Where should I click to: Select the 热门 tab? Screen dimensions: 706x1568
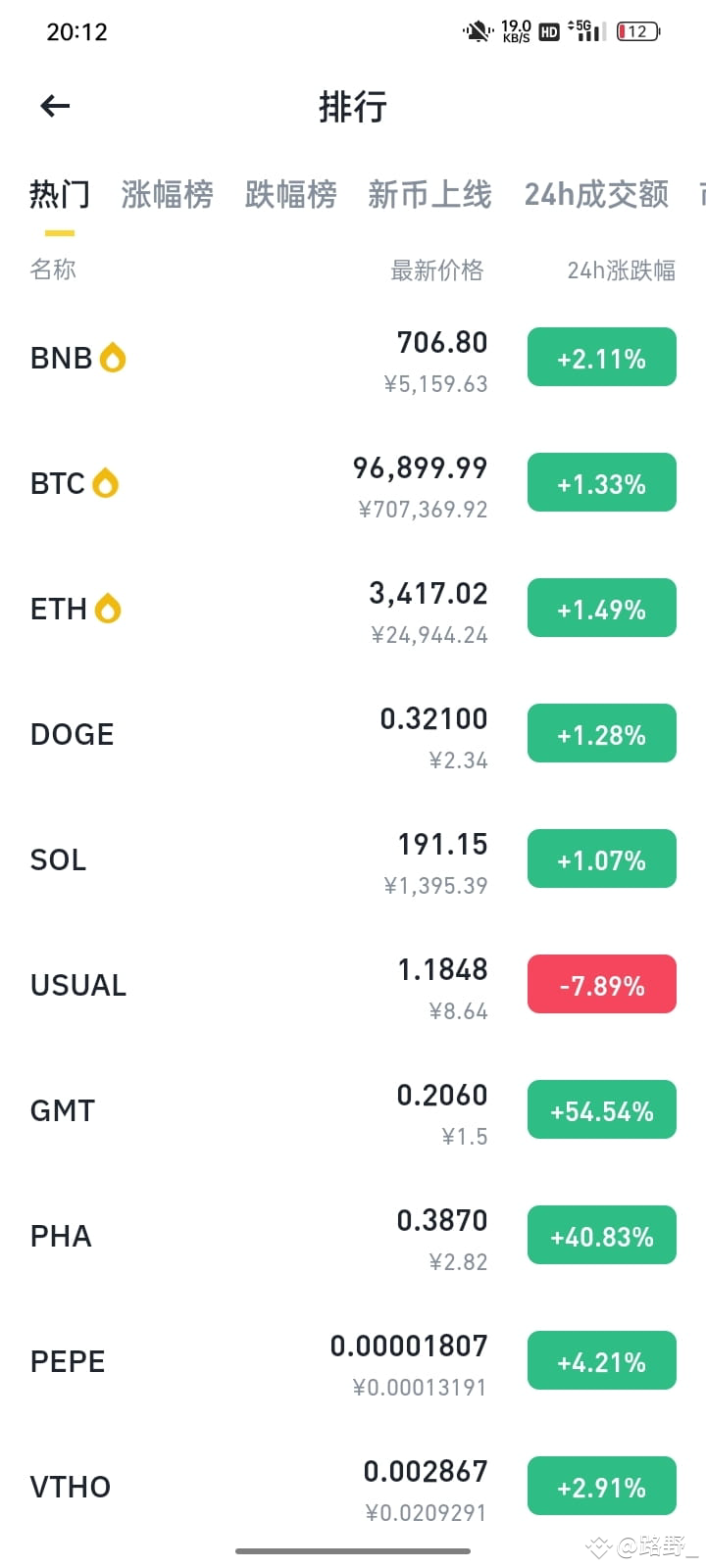click(x=59, y=195)
